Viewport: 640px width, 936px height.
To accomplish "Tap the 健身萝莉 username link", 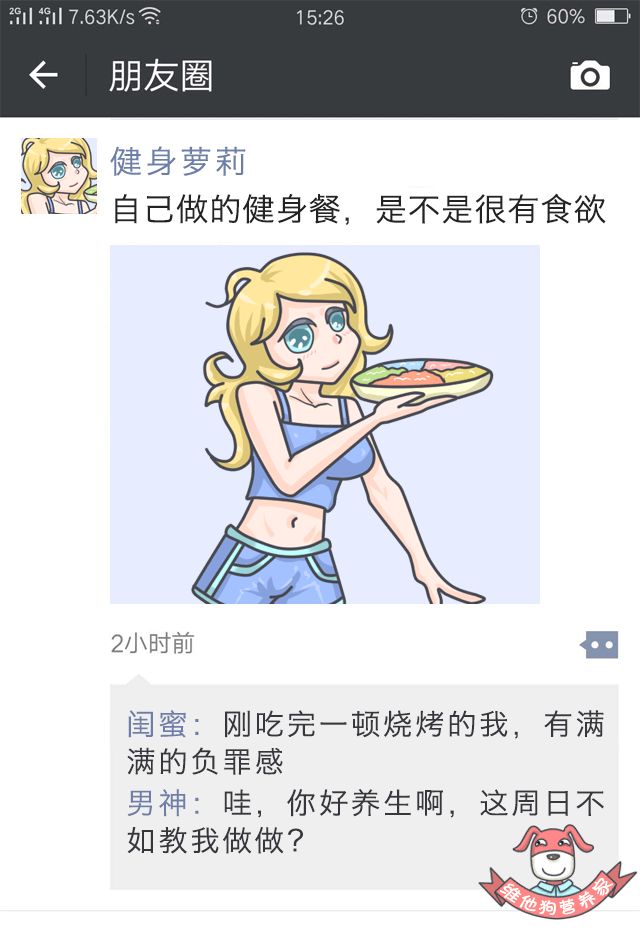I will 178,161.
